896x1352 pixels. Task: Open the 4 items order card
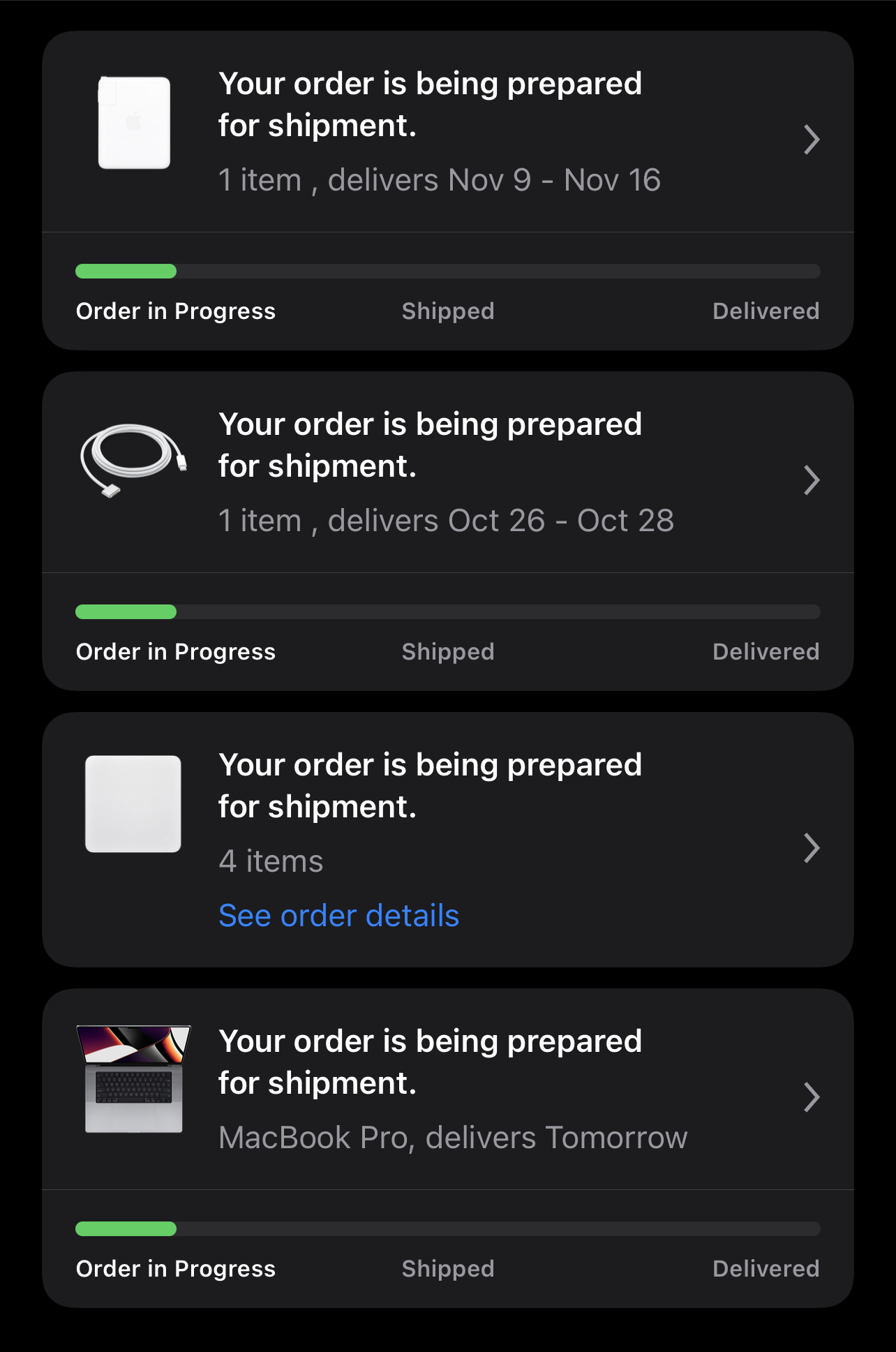click(811, 847)
